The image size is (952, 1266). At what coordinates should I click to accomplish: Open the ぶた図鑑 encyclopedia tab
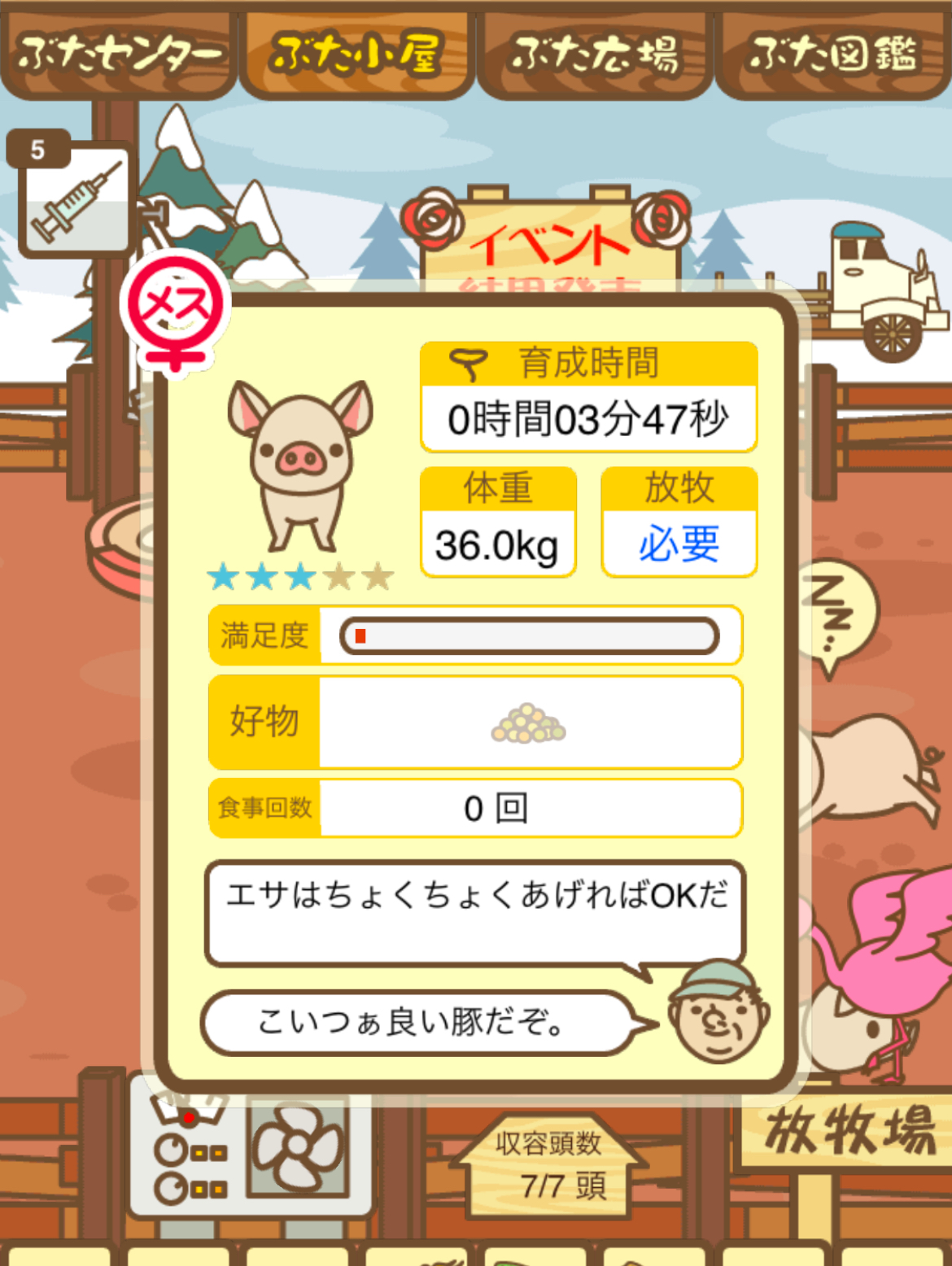(832, 55)
